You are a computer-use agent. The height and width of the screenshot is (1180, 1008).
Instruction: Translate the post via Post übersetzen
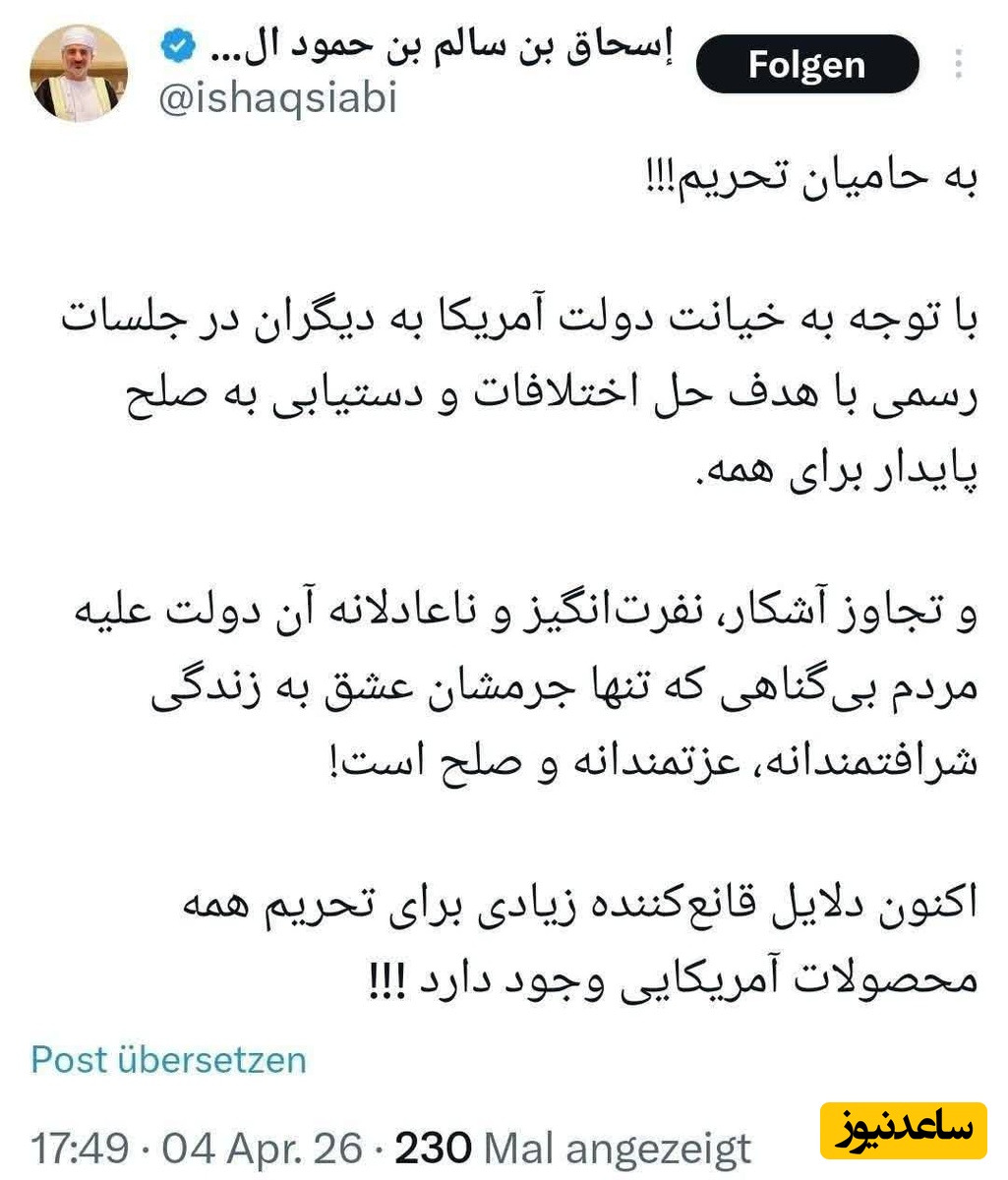168,1059
